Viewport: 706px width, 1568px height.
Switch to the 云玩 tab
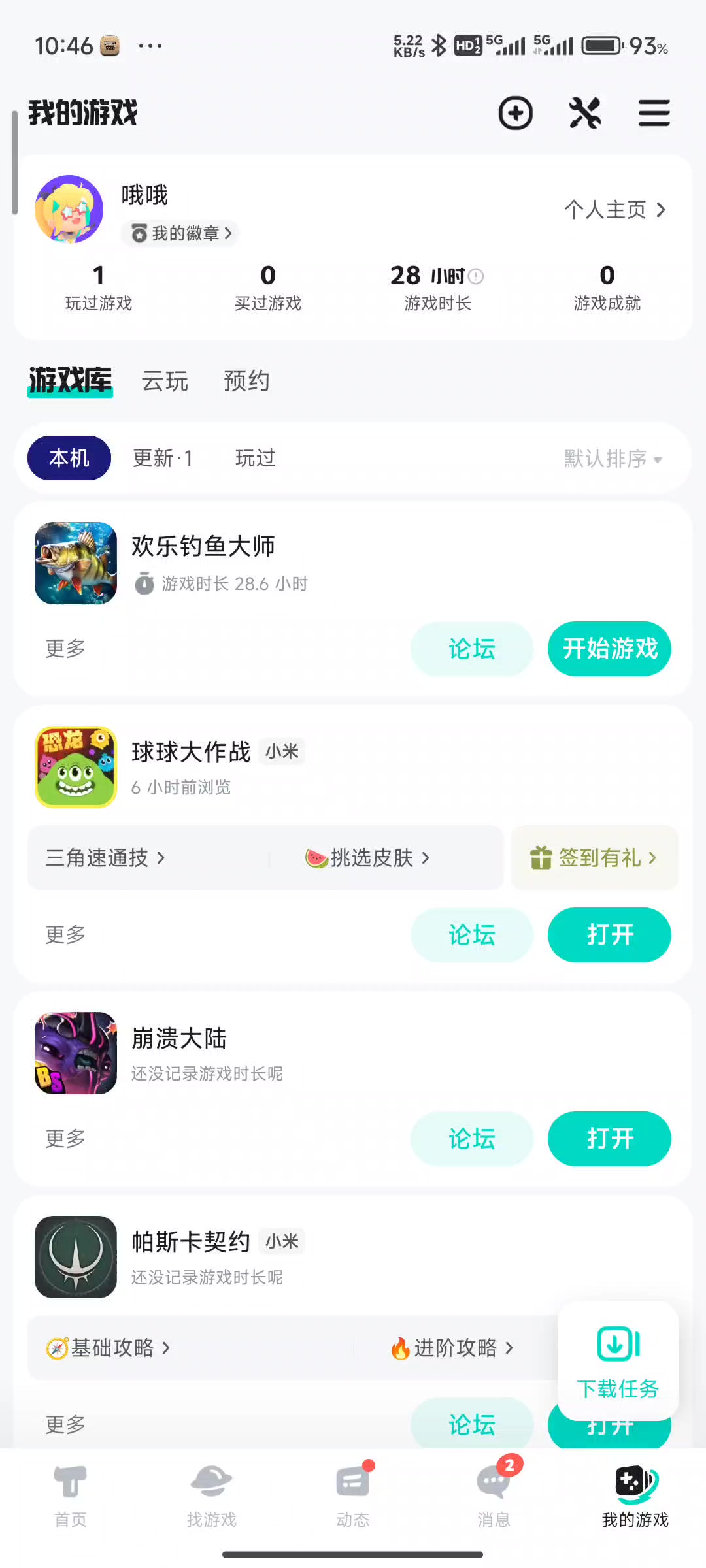pos(165,381)
